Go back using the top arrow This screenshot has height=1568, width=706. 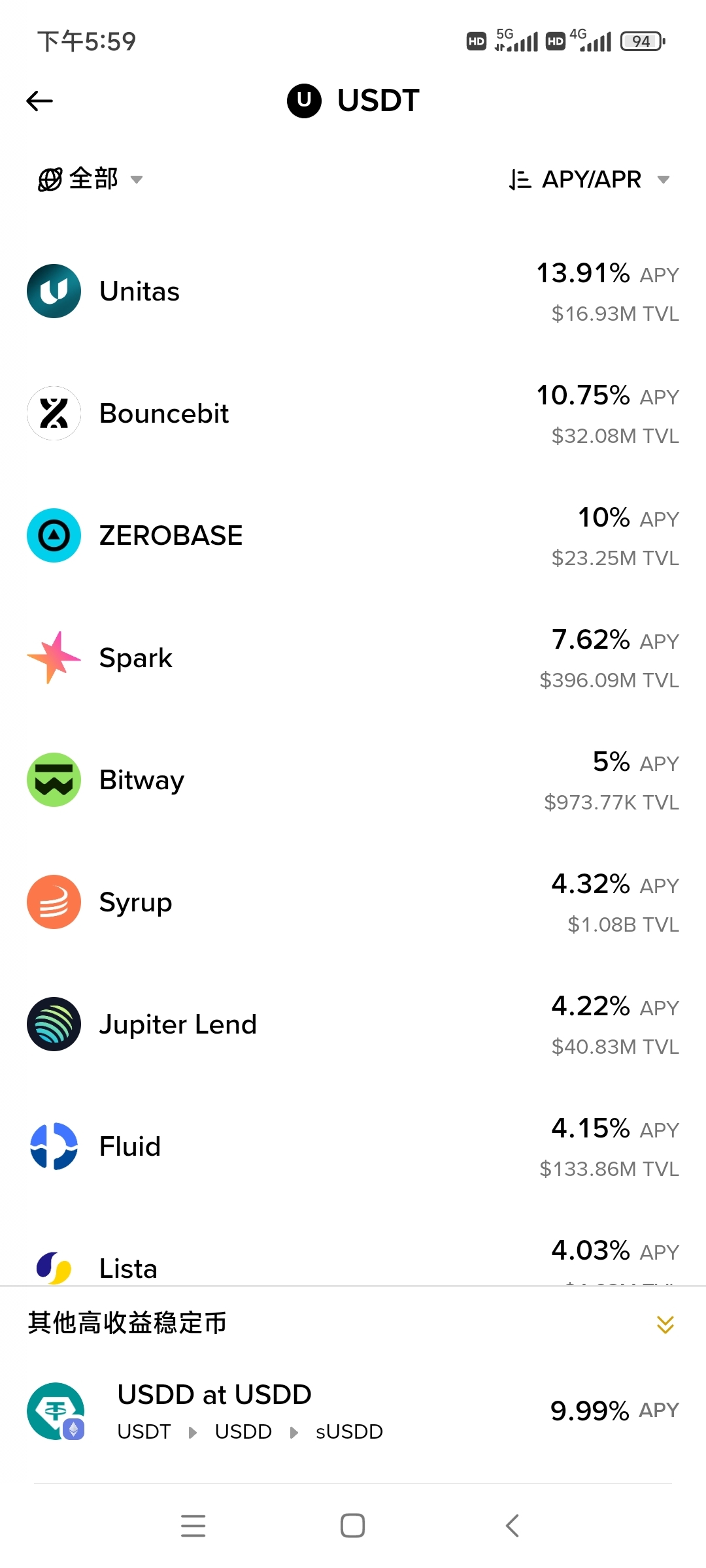pos(40,101)
